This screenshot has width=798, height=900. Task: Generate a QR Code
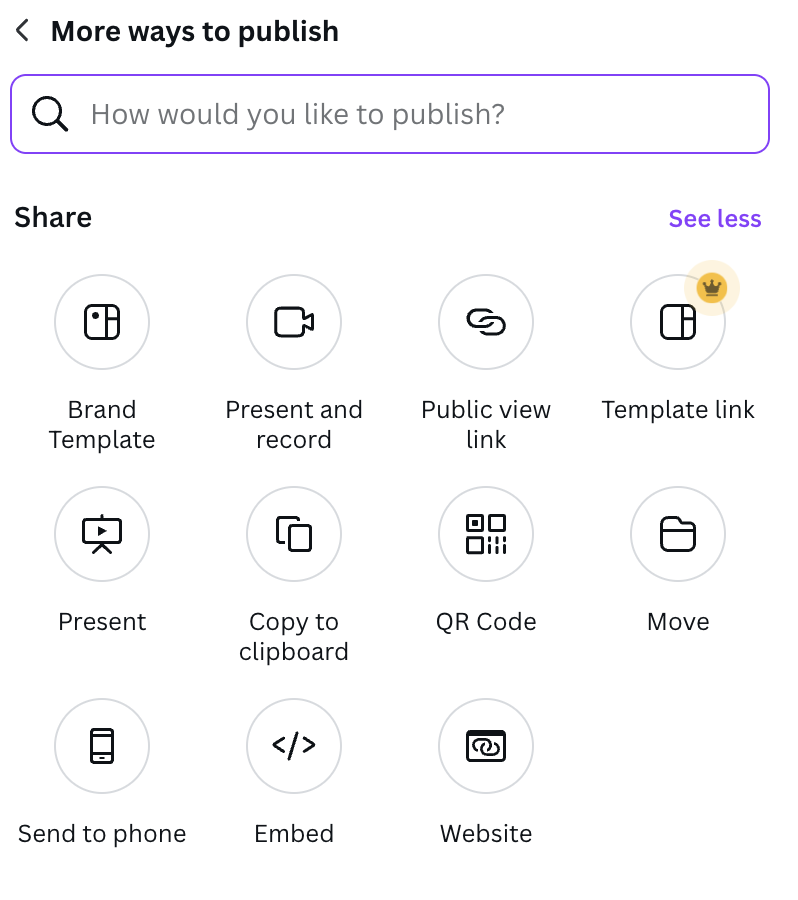pyautogui.click(x=486, y=534)
